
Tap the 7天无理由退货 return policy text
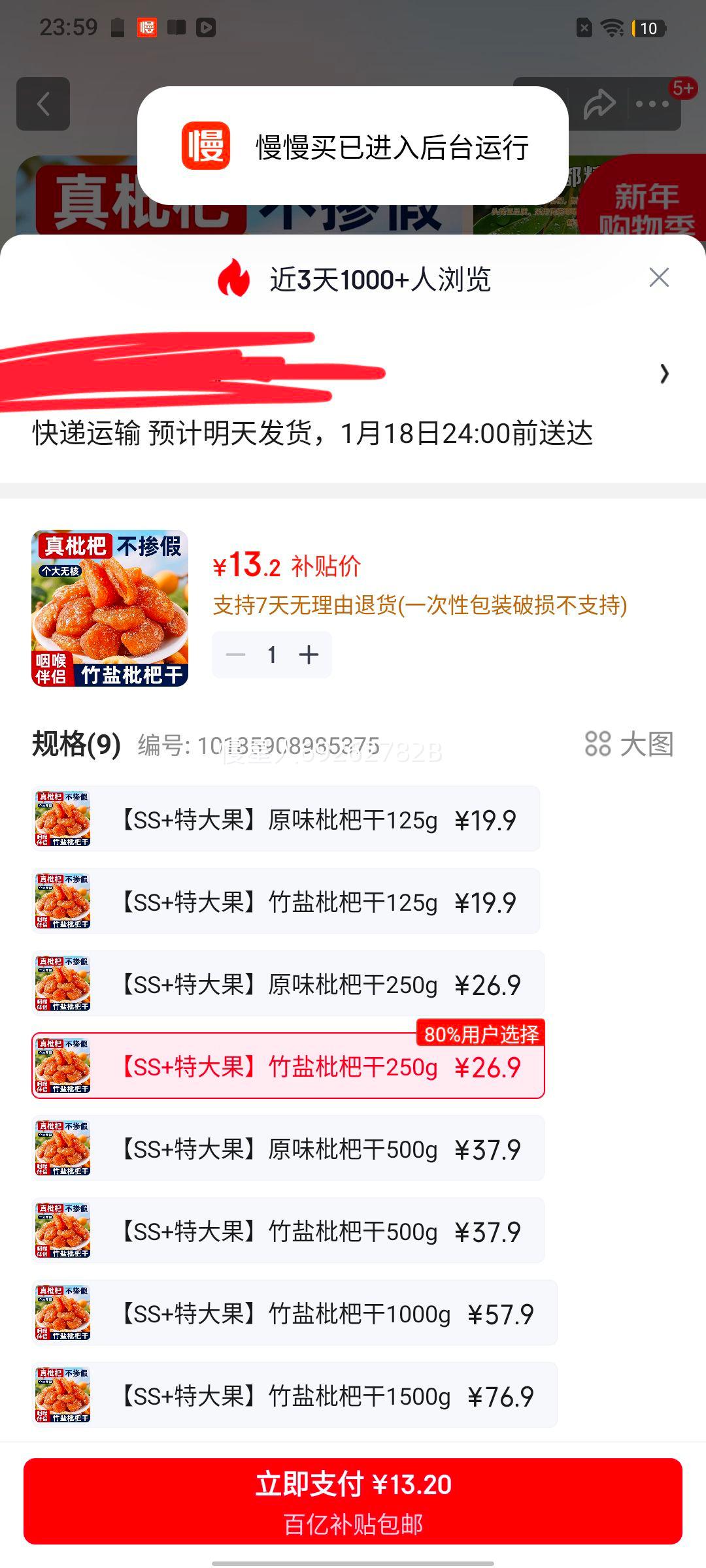pyautogui.click(x=422, y=607)
